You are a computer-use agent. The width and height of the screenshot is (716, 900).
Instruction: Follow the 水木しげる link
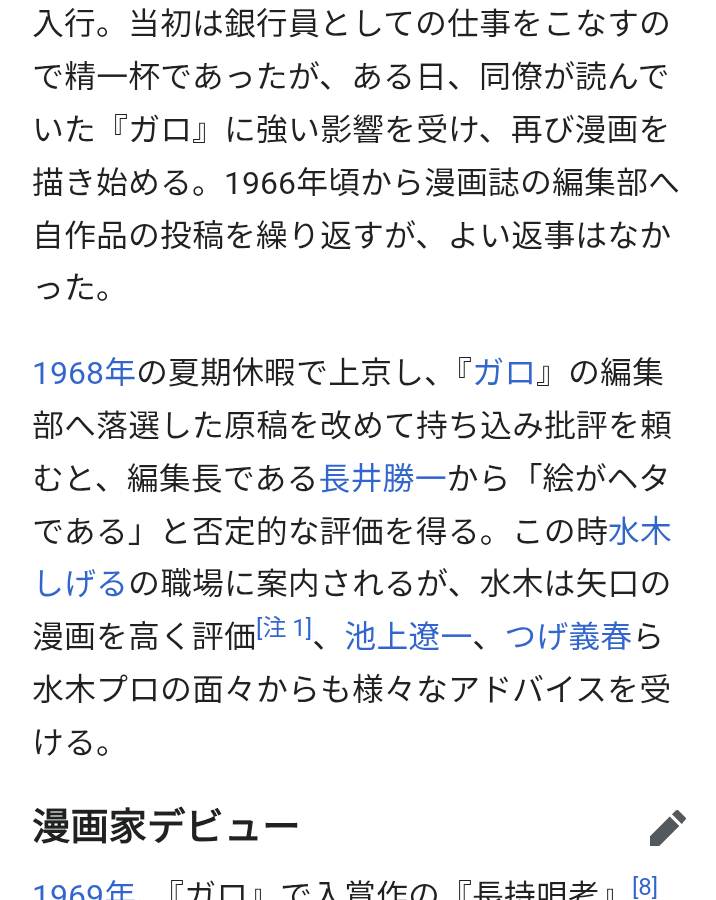[x=81, y=584]
